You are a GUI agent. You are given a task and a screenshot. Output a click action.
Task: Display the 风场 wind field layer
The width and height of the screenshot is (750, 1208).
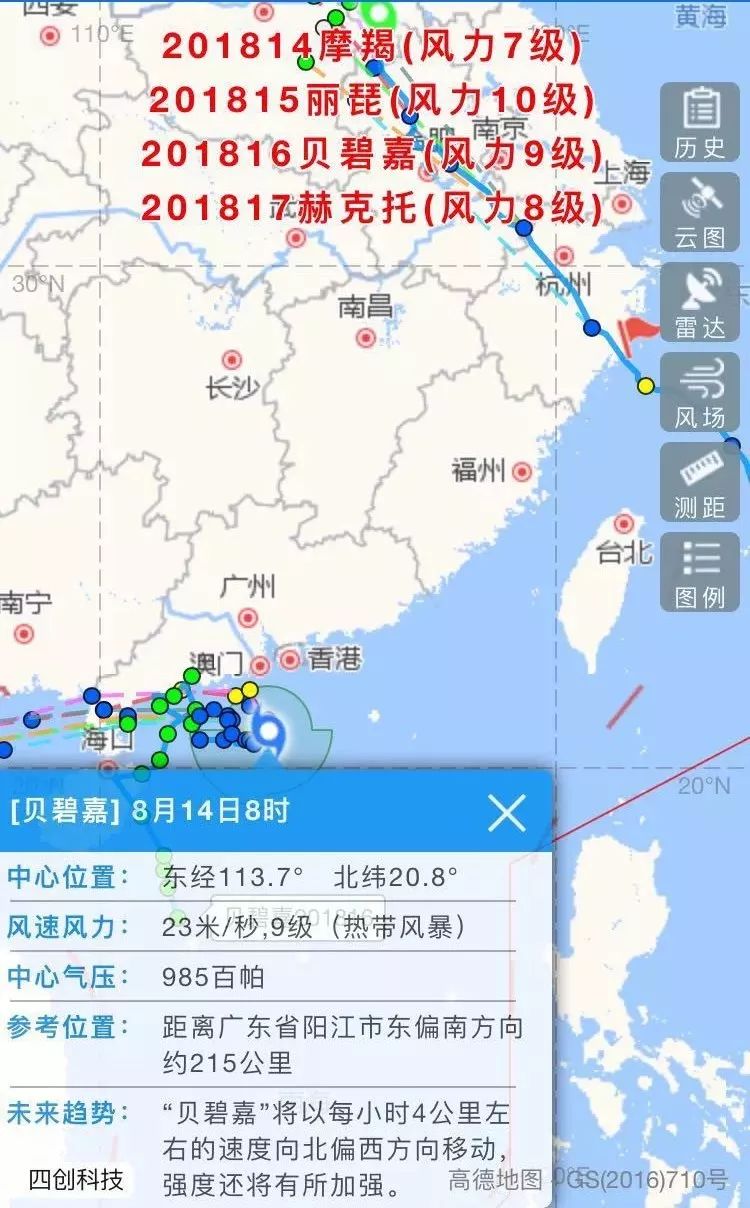point(700,392)
